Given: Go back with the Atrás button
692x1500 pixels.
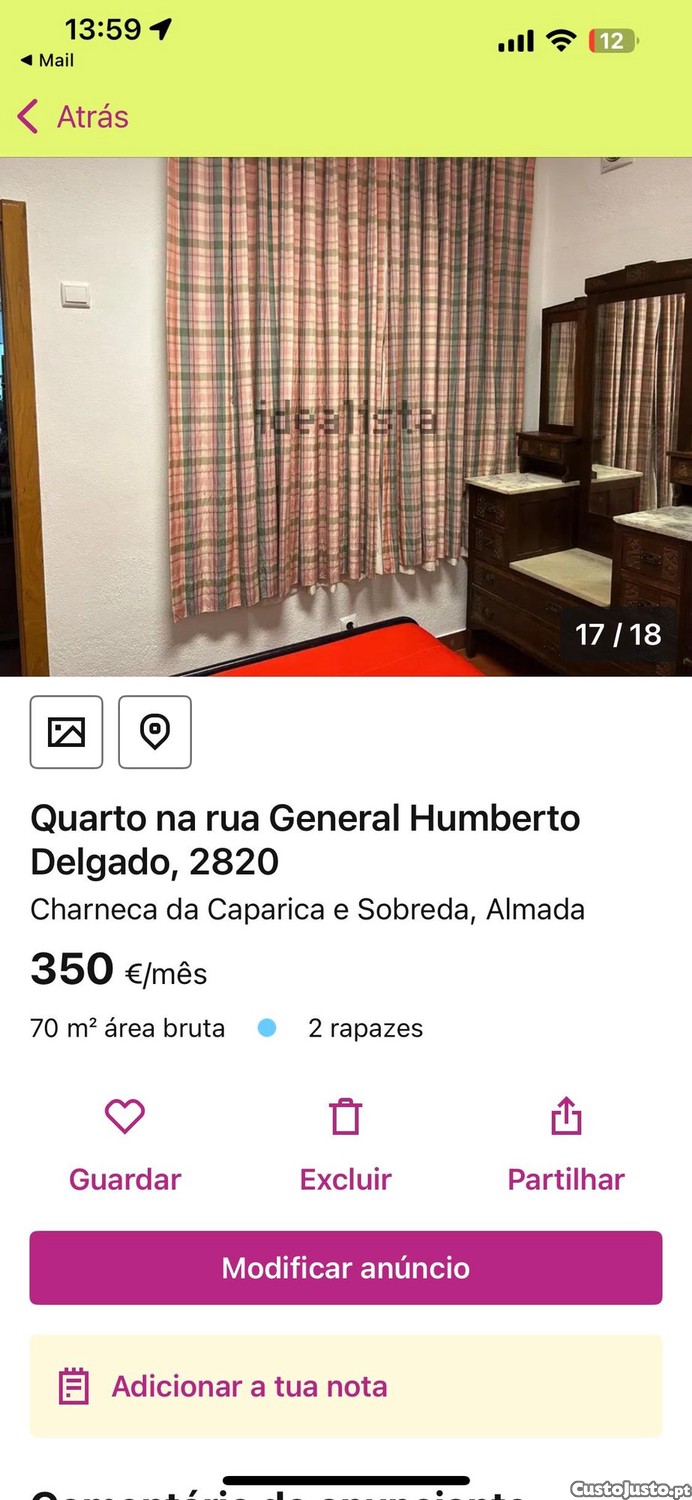Looking at the screenshot, I should 74,117.
